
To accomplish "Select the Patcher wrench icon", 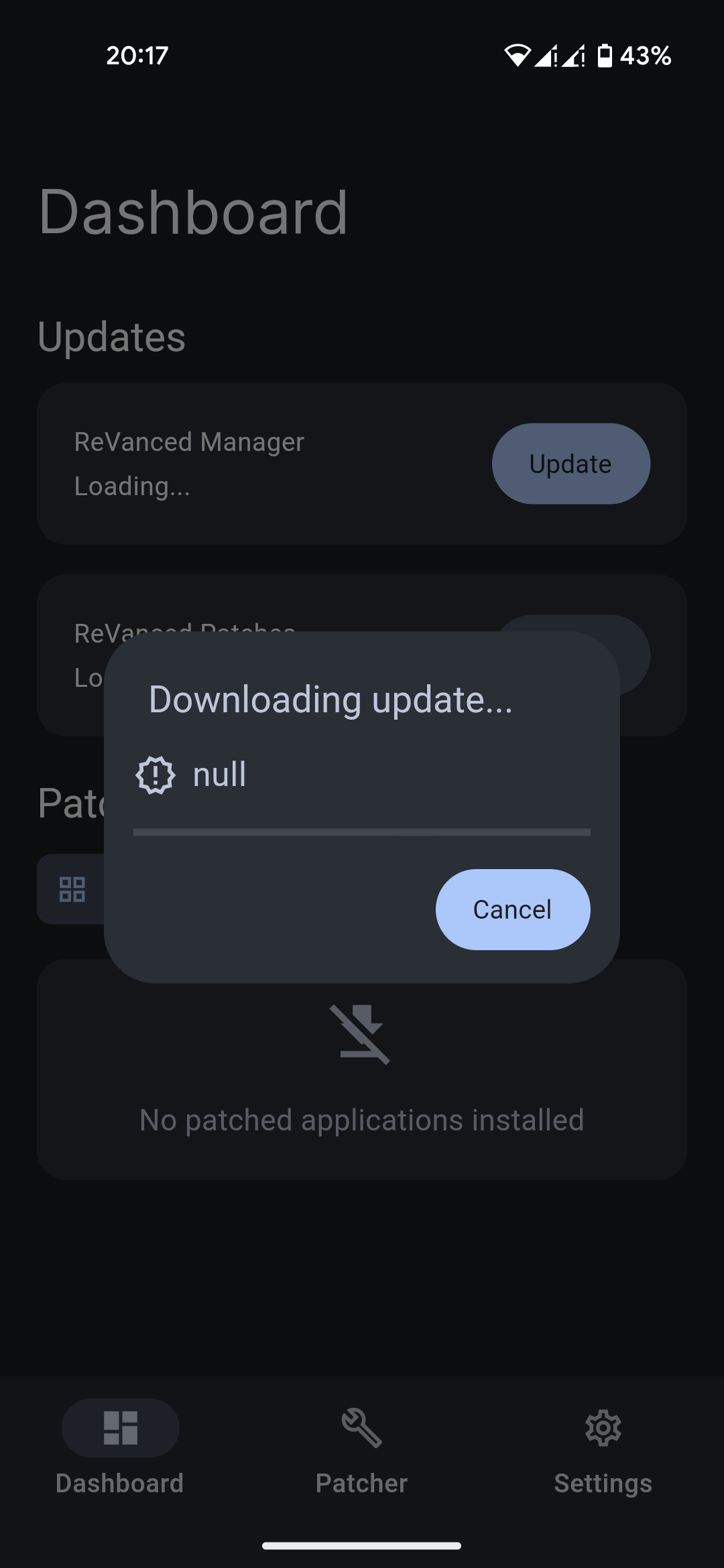I will click(360, 1428).
